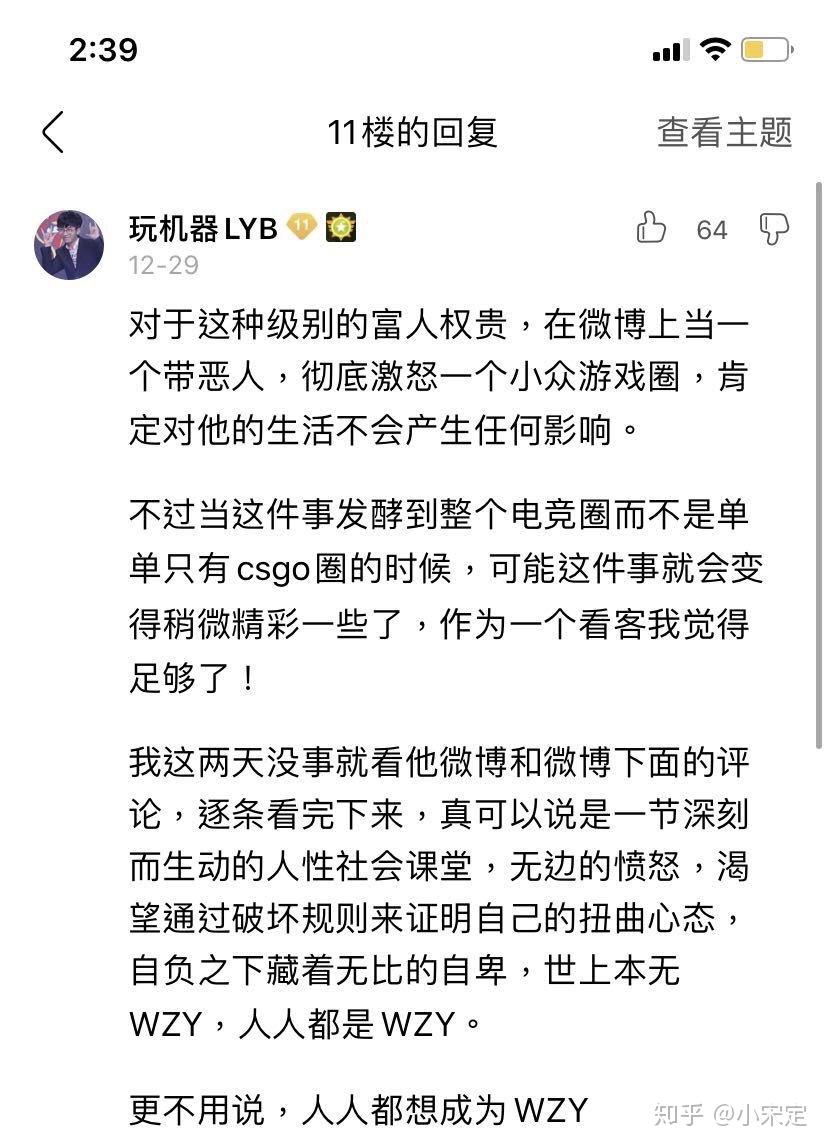Tap the avatar of 玩机器LYB
The height and width of the screenshot is (1148, 828).
click(69, 243)
